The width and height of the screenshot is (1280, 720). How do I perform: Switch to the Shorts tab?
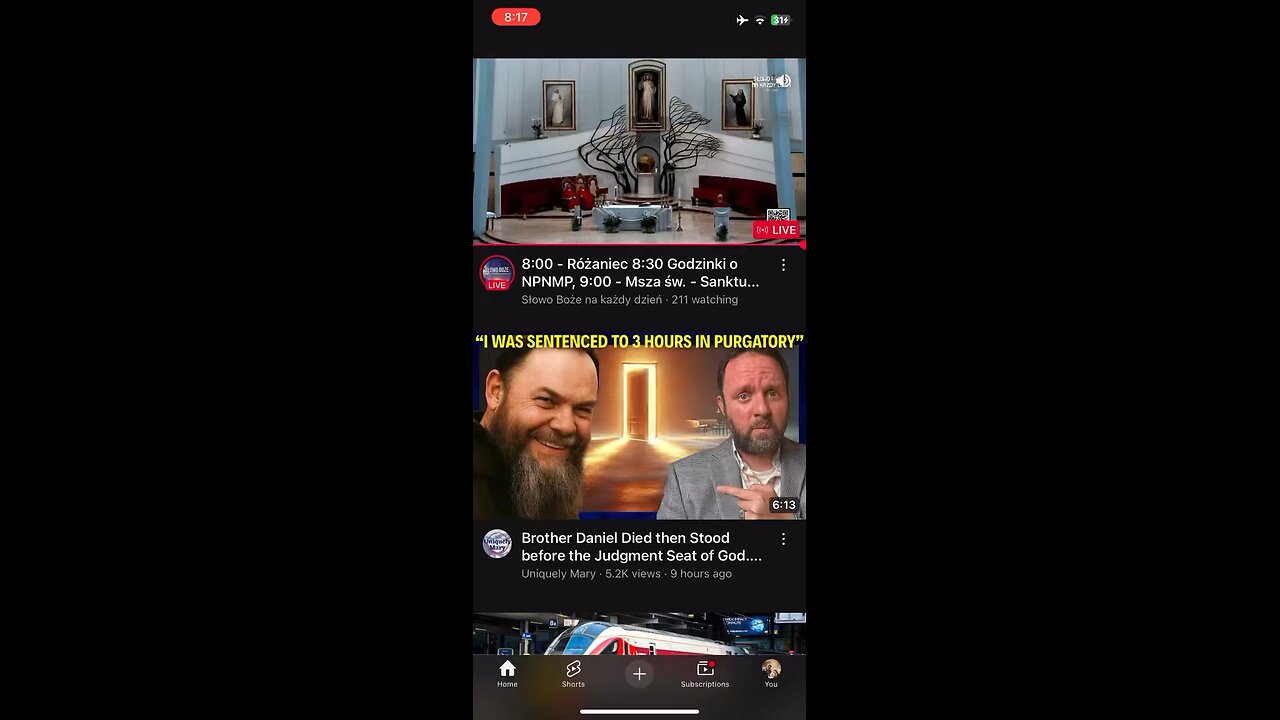573,674
